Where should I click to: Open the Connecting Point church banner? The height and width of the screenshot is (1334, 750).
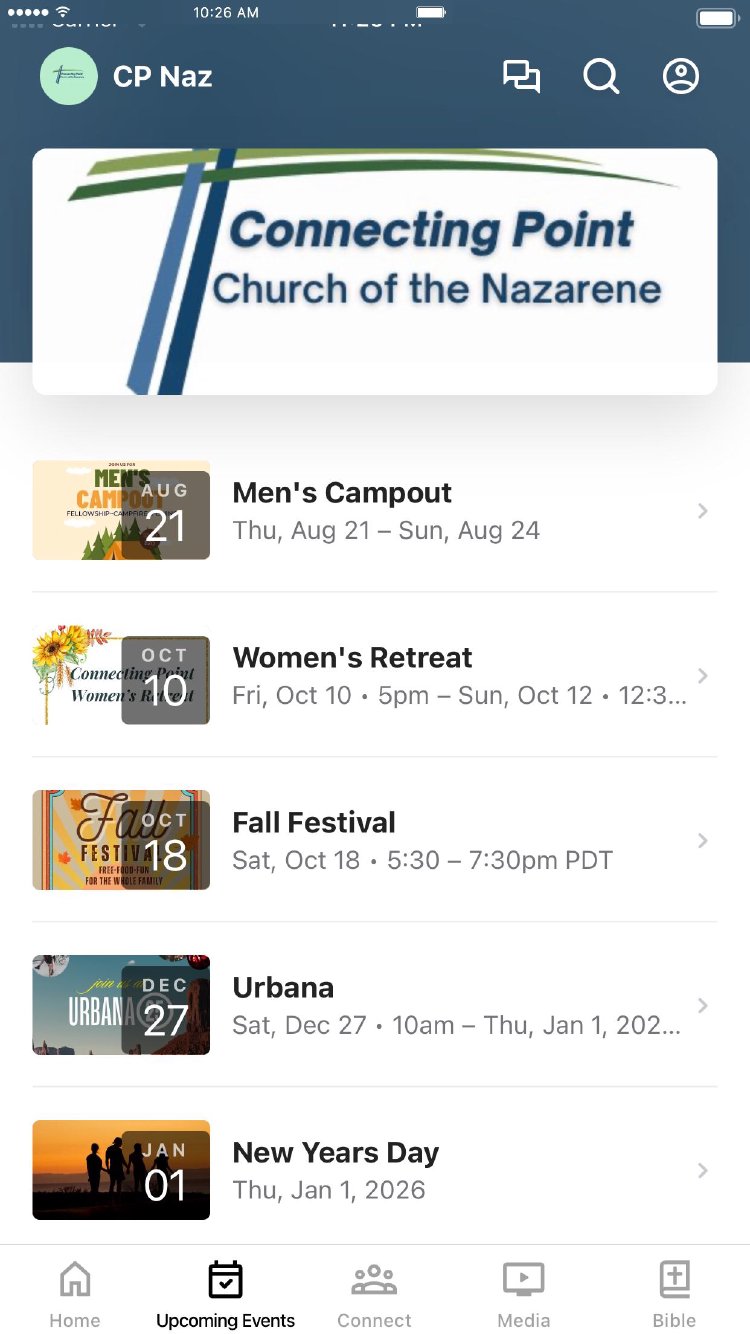pyautogui.click(x=375, y=271)
